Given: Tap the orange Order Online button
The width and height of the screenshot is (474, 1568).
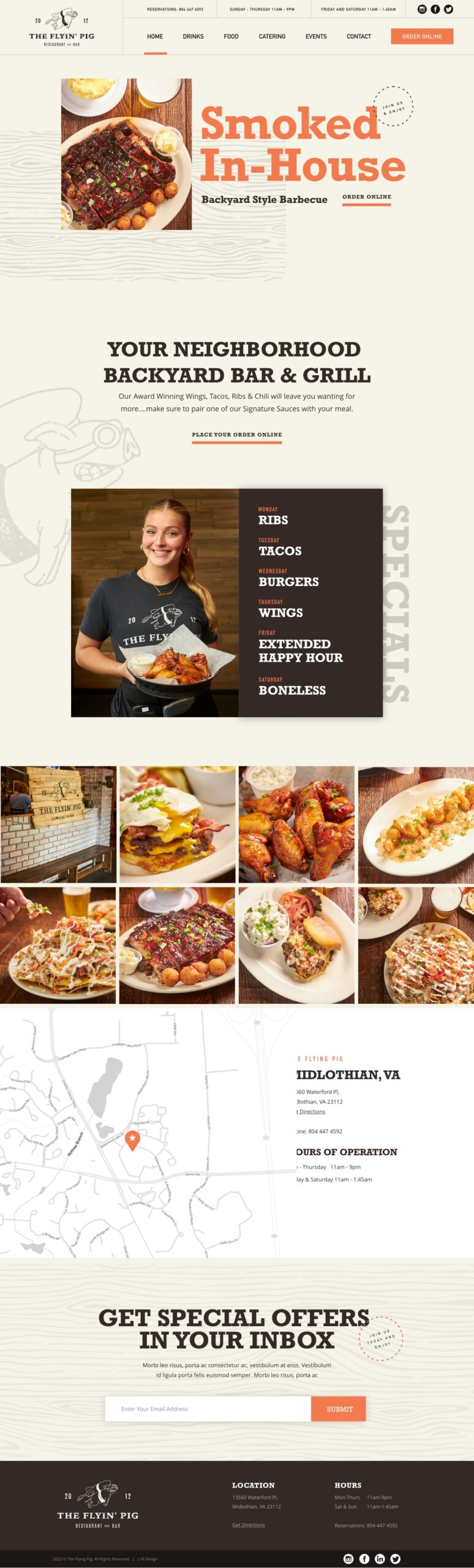Looking at the screenshot, I should [x=422, y=36].
